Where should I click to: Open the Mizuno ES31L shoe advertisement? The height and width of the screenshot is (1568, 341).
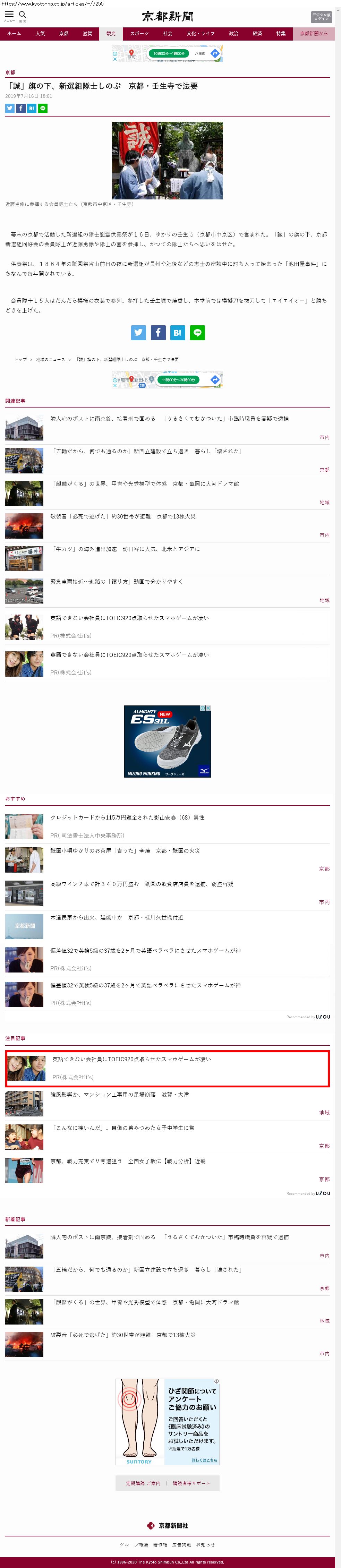167,741
